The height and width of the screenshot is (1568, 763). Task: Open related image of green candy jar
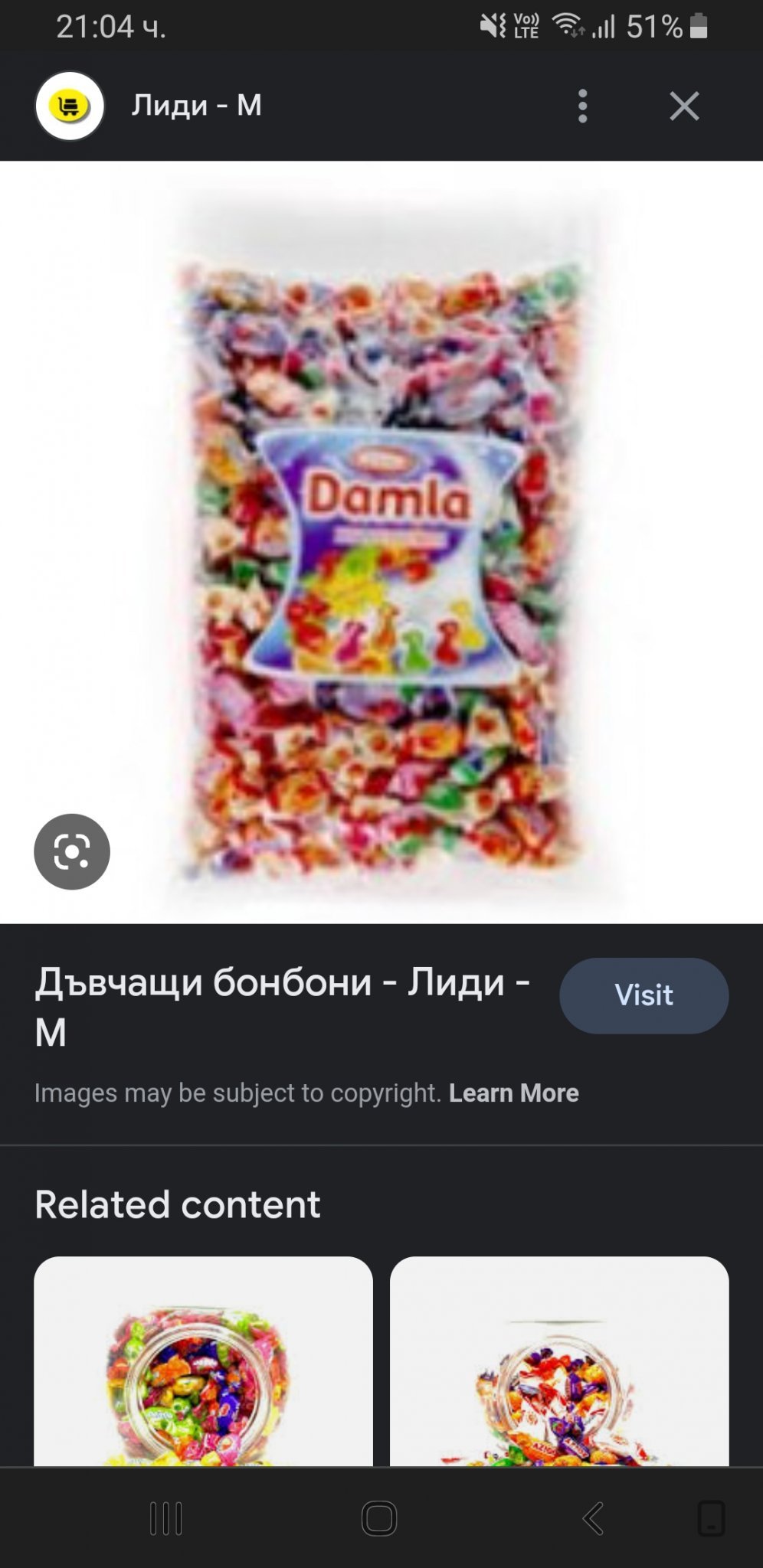point(203,1363)
